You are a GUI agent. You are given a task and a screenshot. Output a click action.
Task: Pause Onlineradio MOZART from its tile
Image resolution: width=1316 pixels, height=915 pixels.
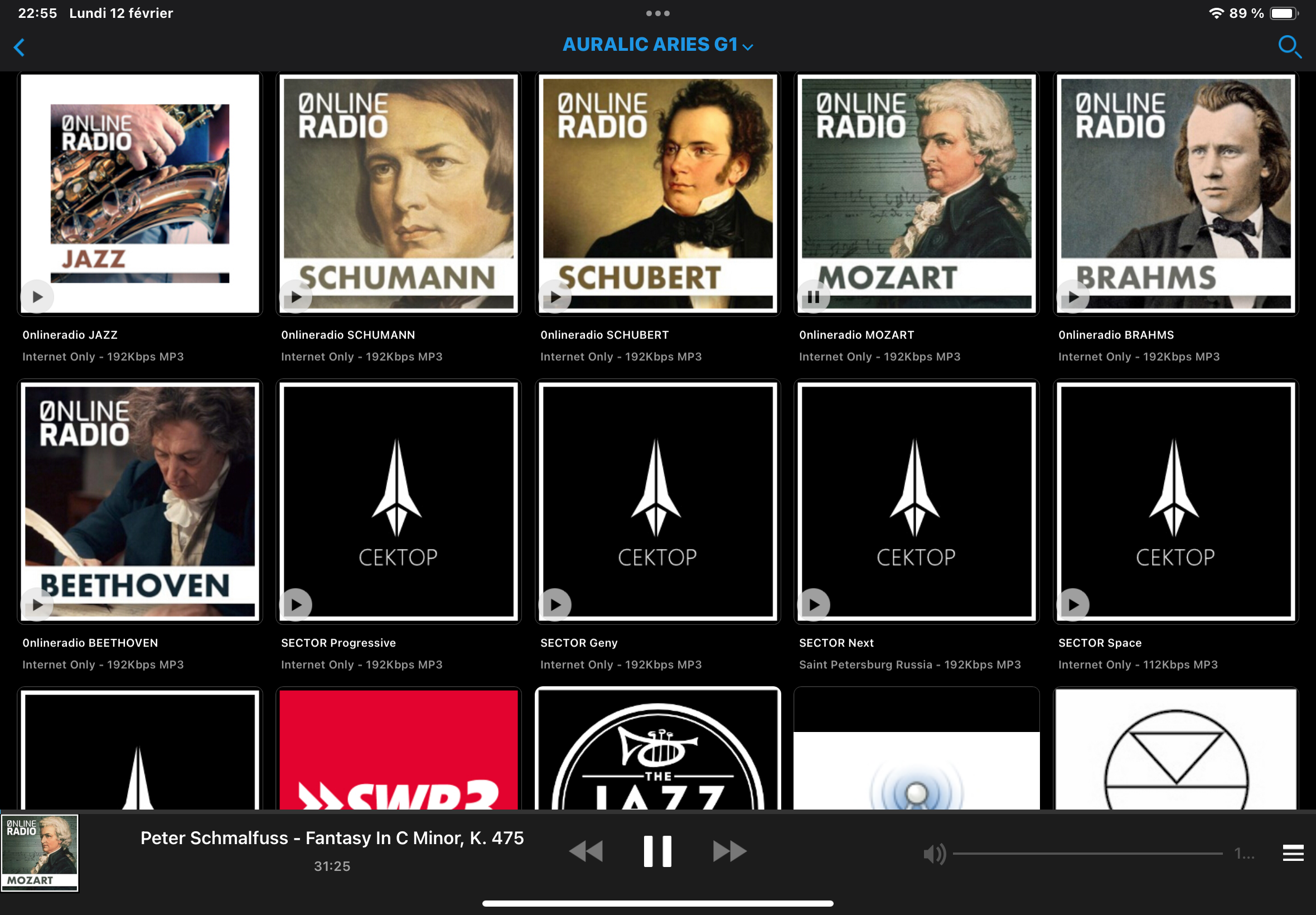pyautogui.click(x=814, y=297)
